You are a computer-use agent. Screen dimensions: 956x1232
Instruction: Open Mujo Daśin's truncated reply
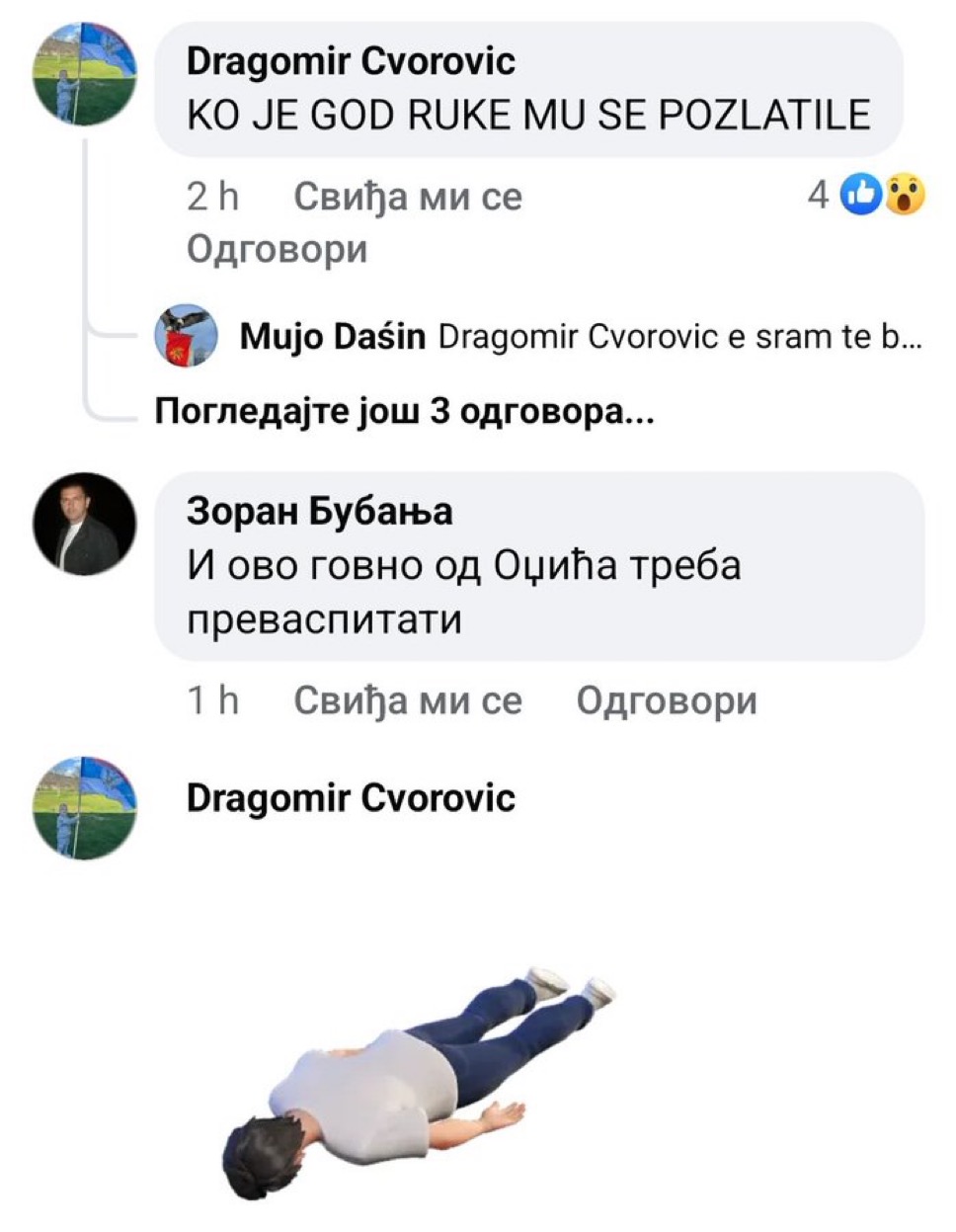(x=681, y=336)
